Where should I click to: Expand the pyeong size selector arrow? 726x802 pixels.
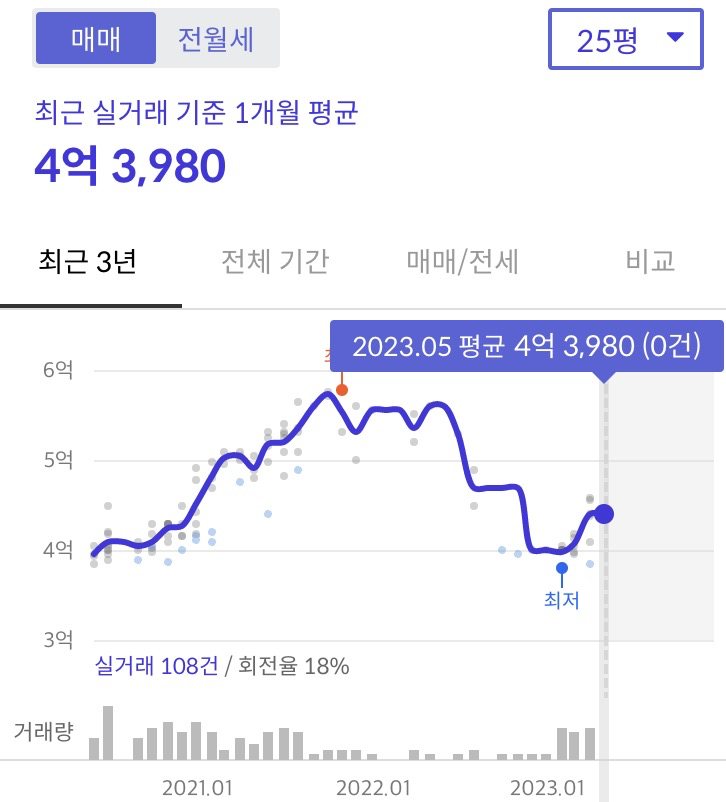pos(675,37)
